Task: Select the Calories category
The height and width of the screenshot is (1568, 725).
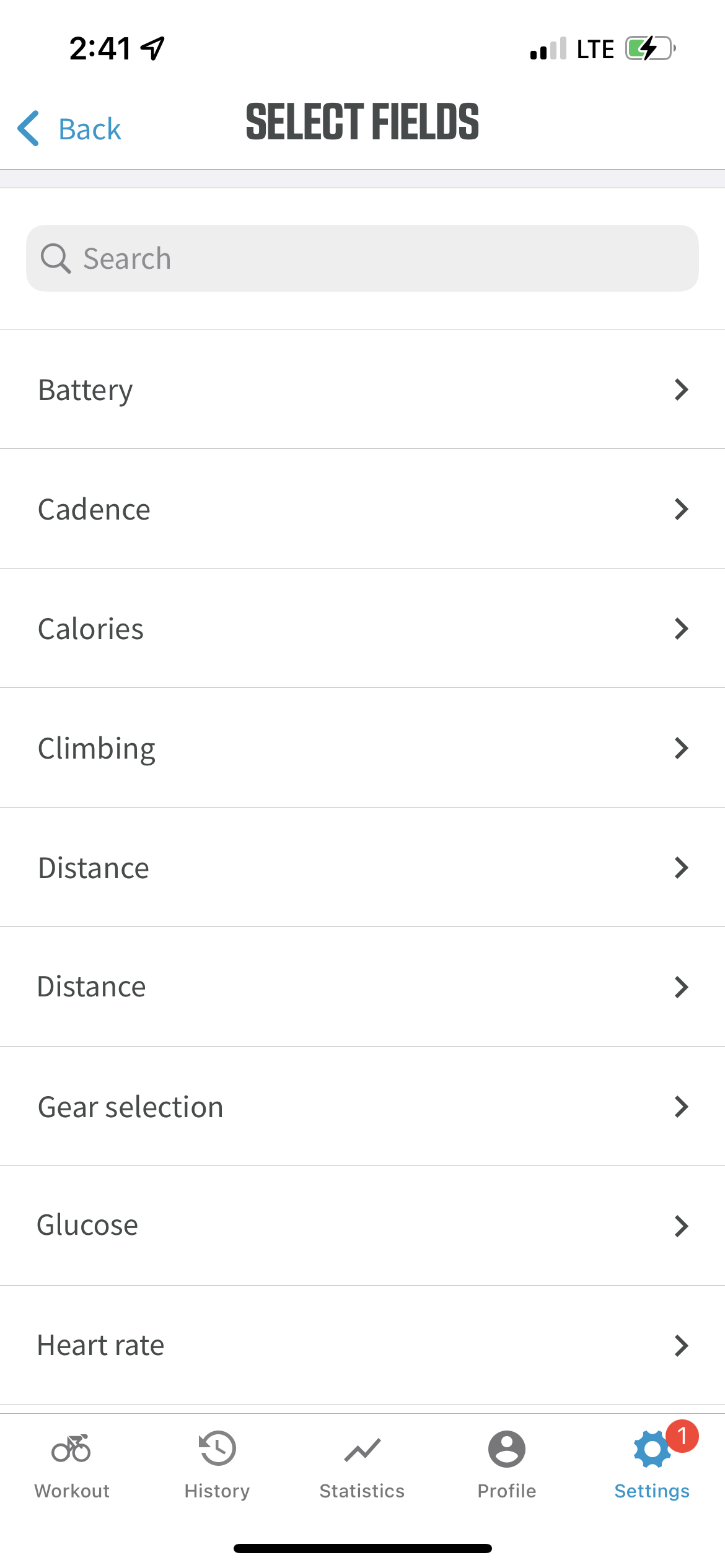Action: tap(362, 629)
